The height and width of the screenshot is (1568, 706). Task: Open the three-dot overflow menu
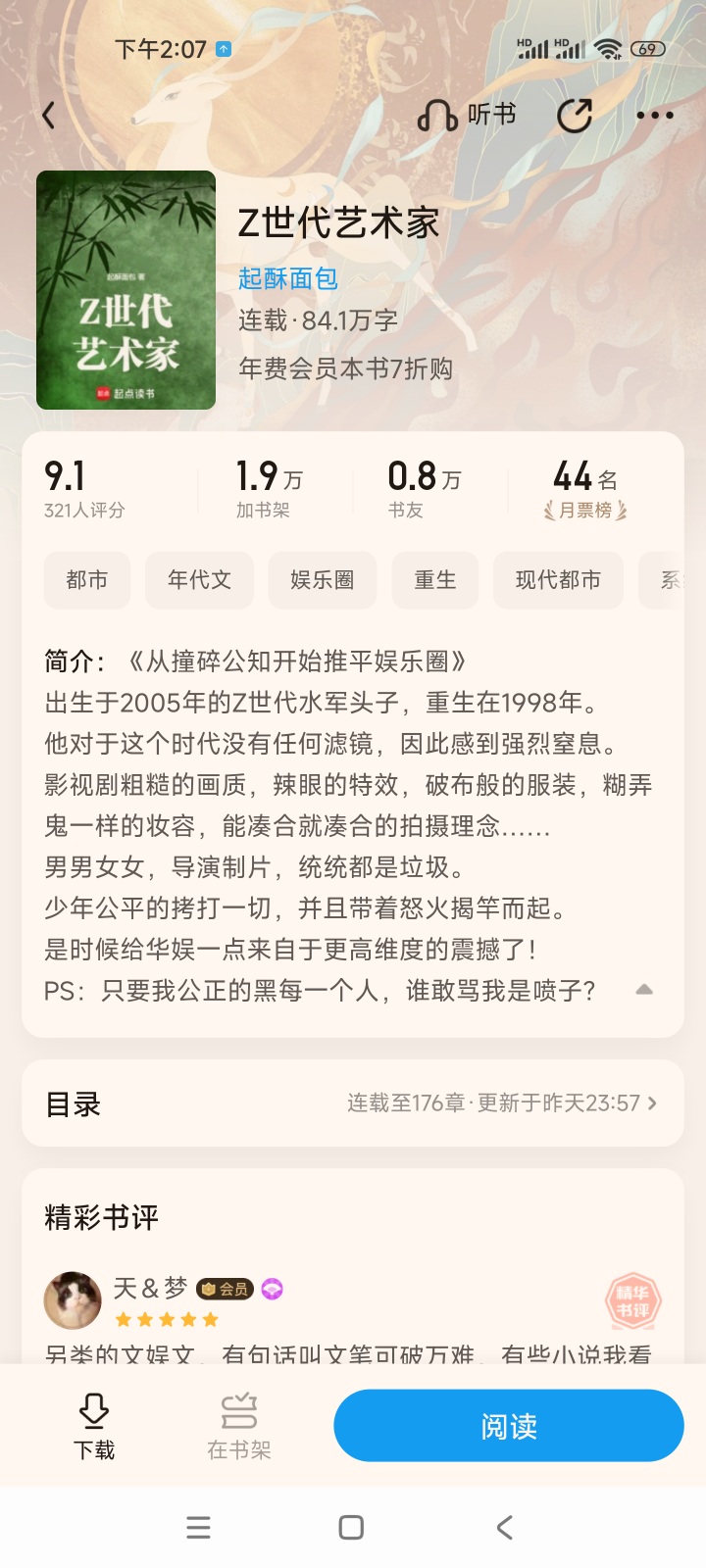(655, 116)
